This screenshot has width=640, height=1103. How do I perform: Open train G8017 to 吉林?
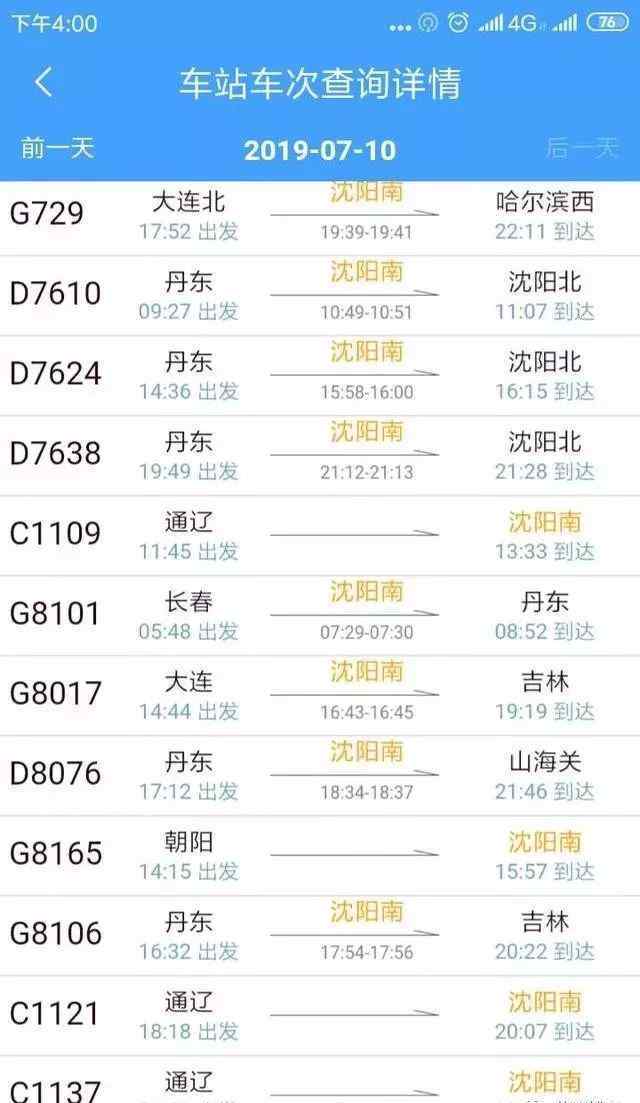tap(320, 695)
